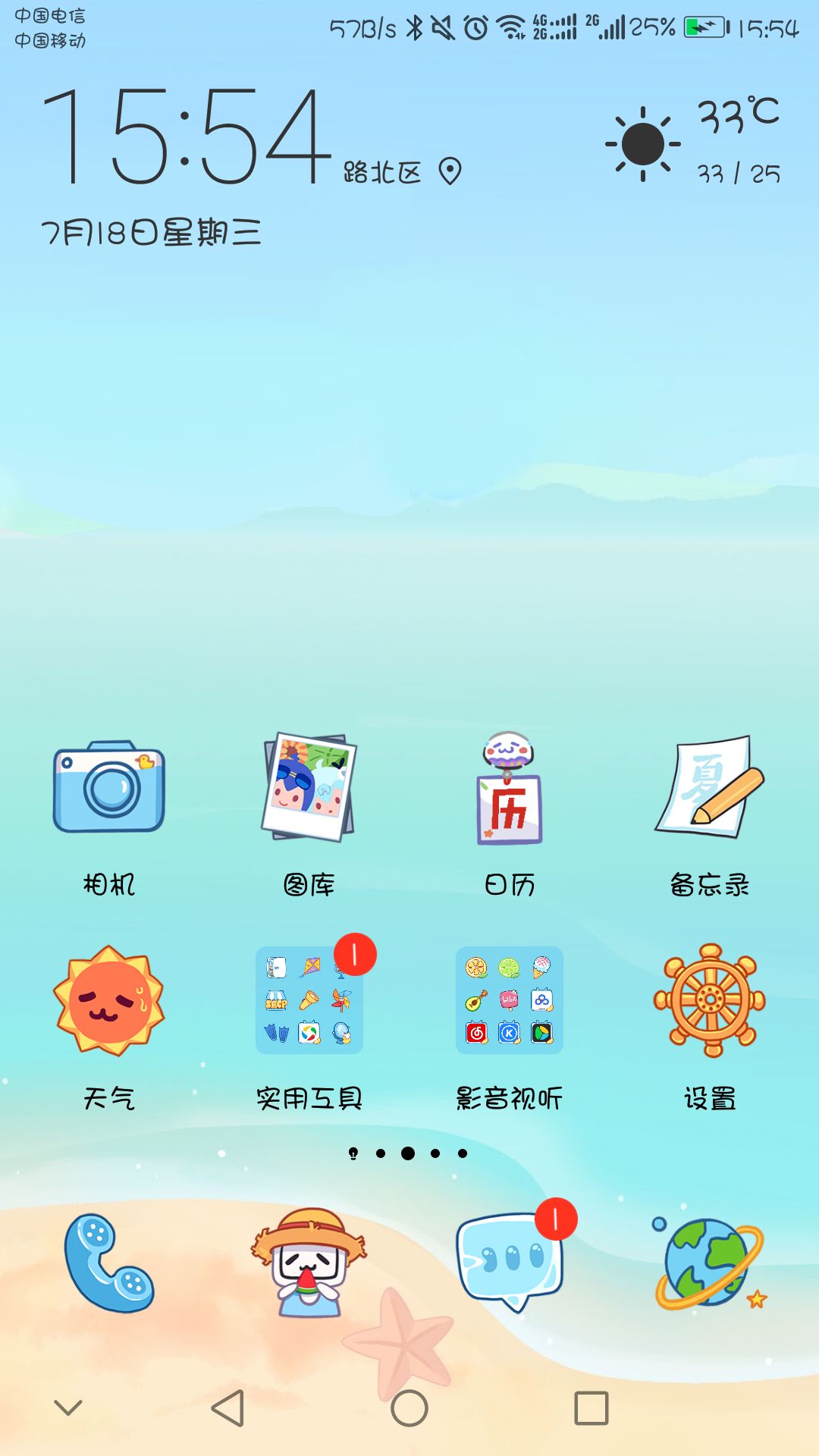This screenshot has height=1456, width=819.
Task: Tap the 15:54 clock widget
Action: pyautogui.click(x=186, y=136)
